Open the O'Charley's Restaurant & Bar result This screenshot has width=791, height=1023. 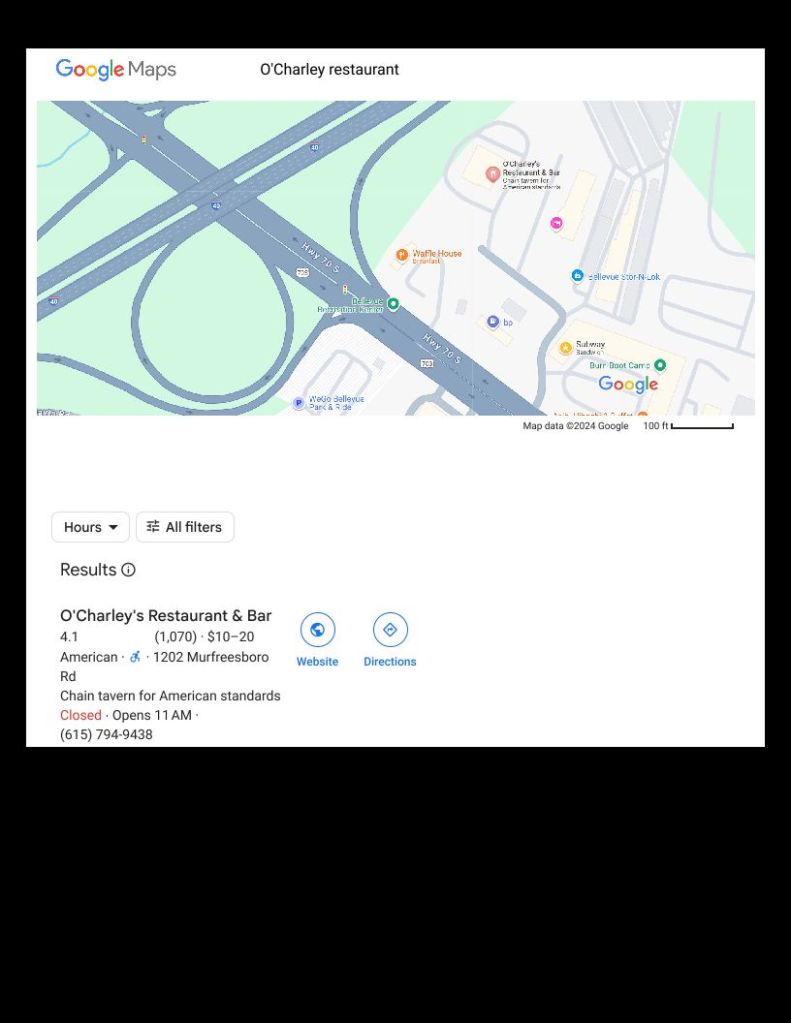(x=166, y=616)
